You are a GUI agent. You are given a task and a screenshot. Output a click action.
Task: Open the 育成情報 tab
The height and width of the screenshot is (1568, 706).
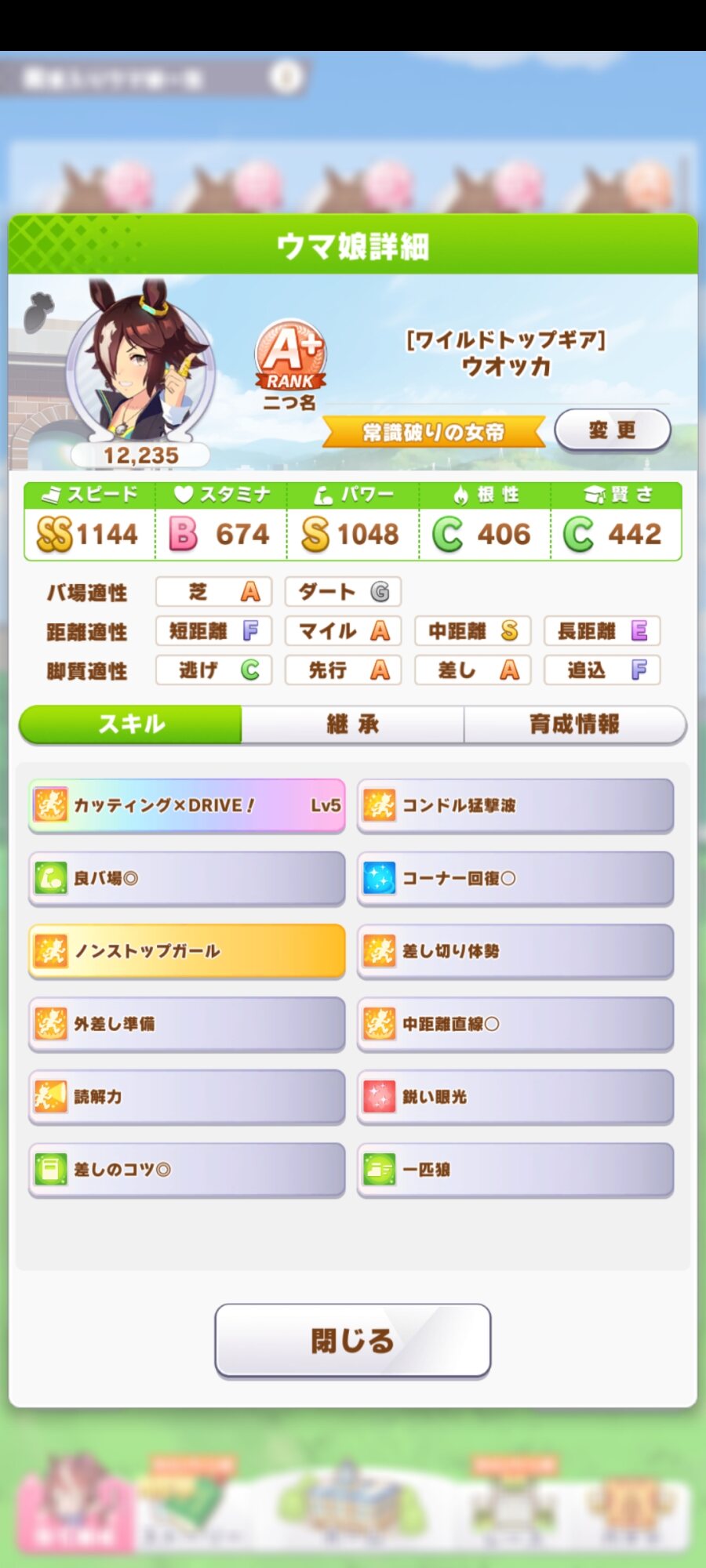(x=574, y=724)
